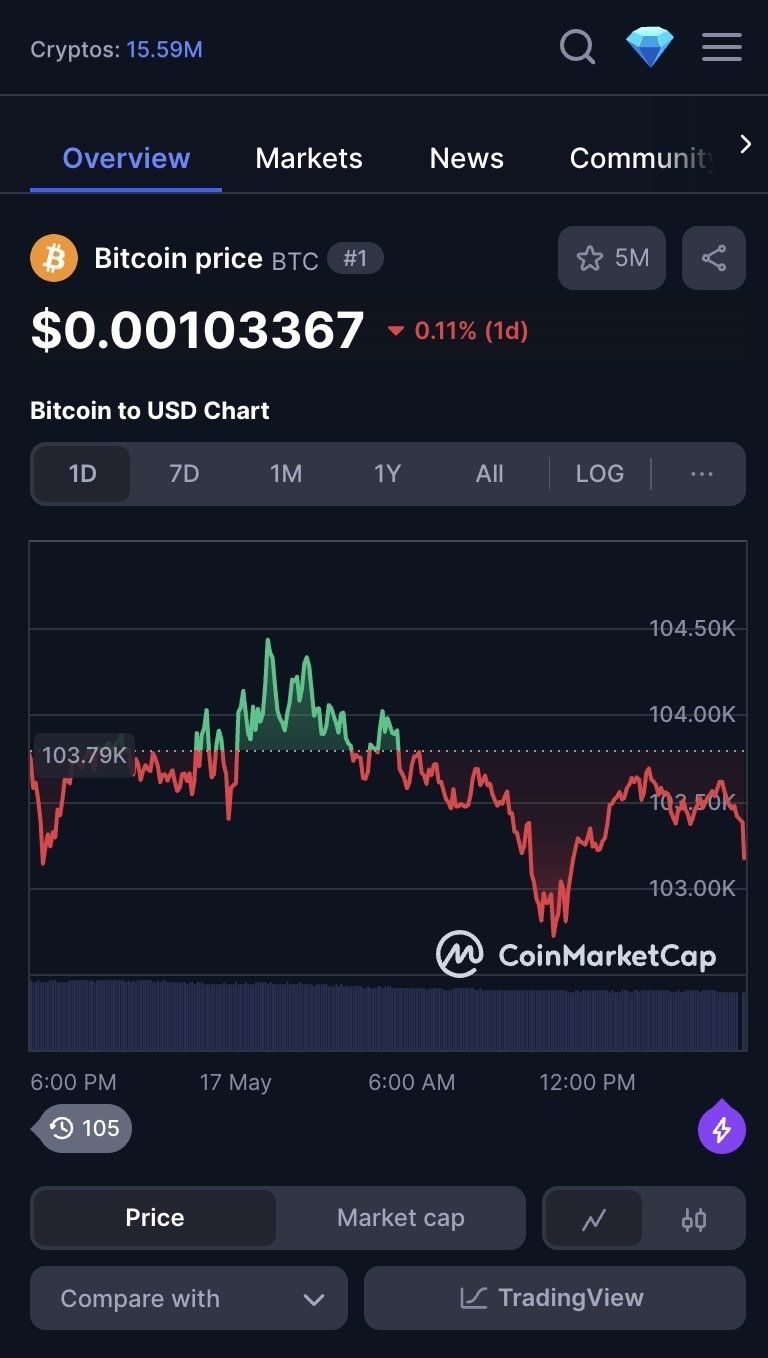
Task: Select the 7D chart range
Action: [x=184, y=474]
